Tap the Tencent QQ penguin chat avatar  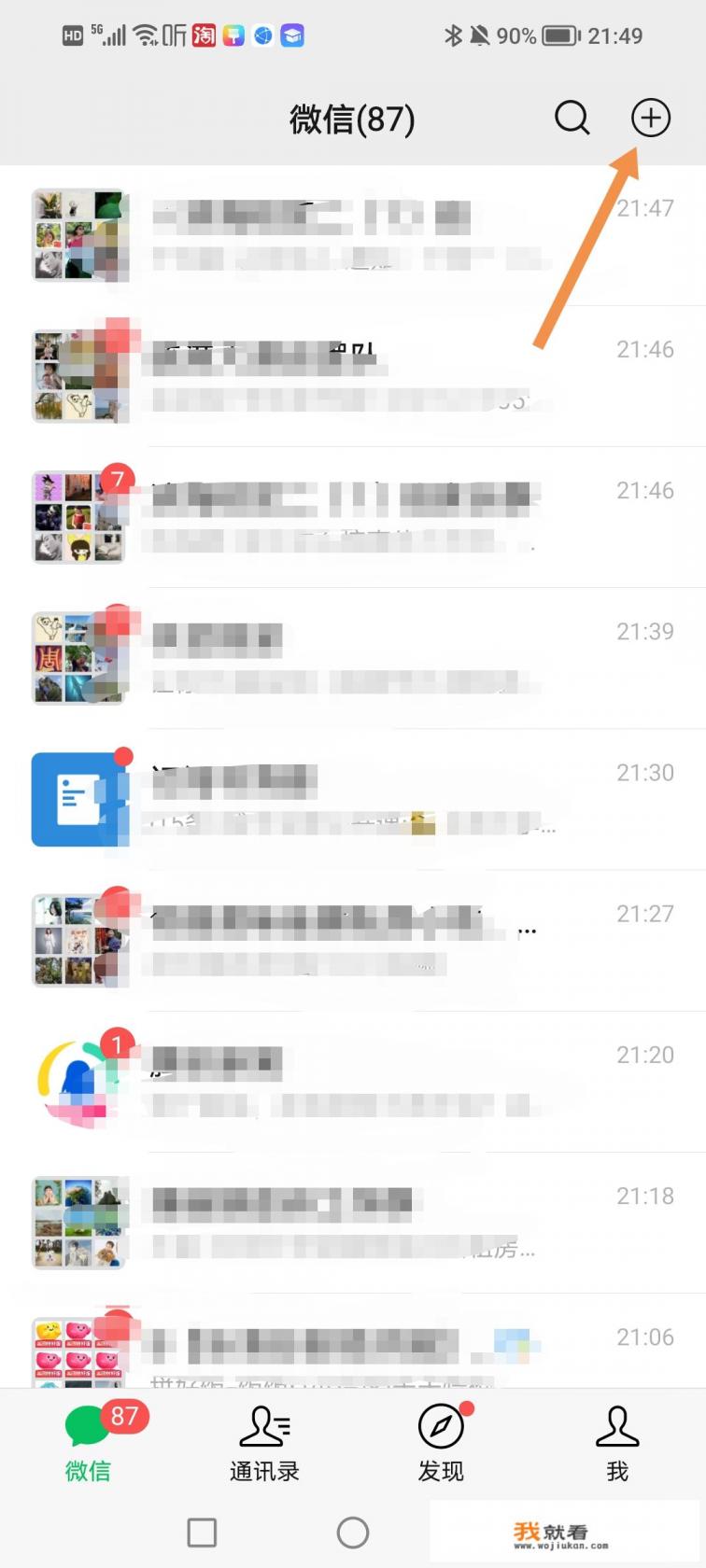[x=79, y=1080]
